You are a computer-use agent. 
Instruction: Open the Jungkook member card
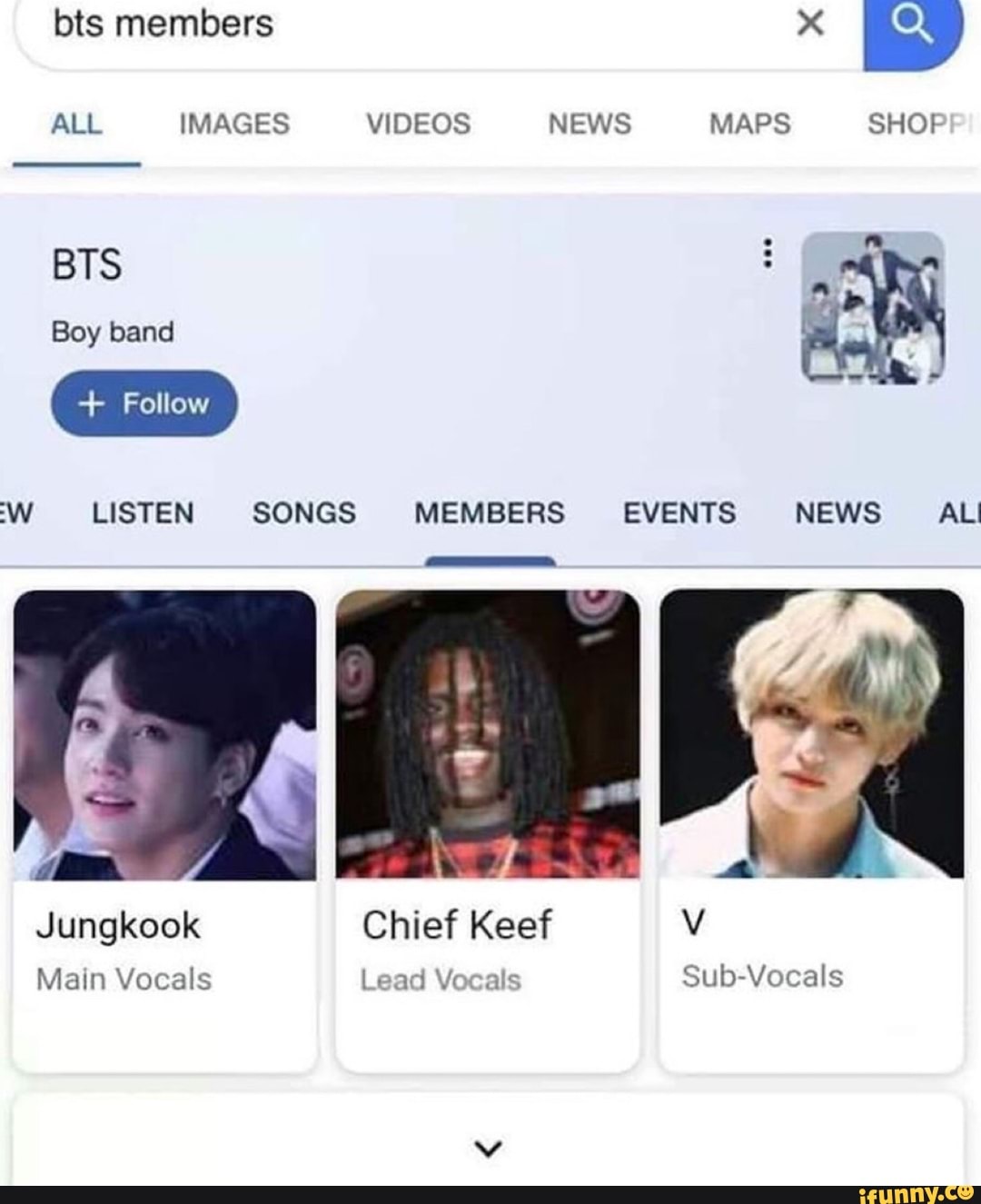click(x=165, y=829)
